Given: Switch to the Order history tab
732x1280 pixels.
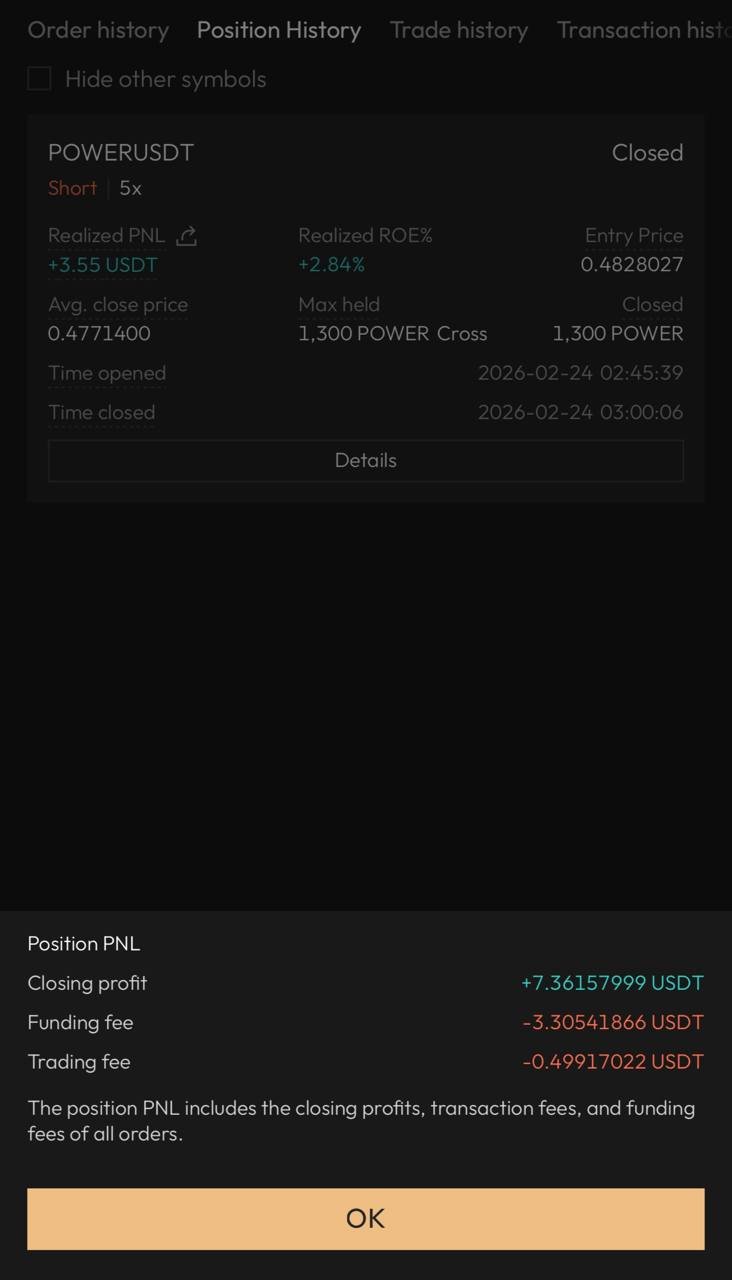Looking at the screenshot, I should coord(98,30).
